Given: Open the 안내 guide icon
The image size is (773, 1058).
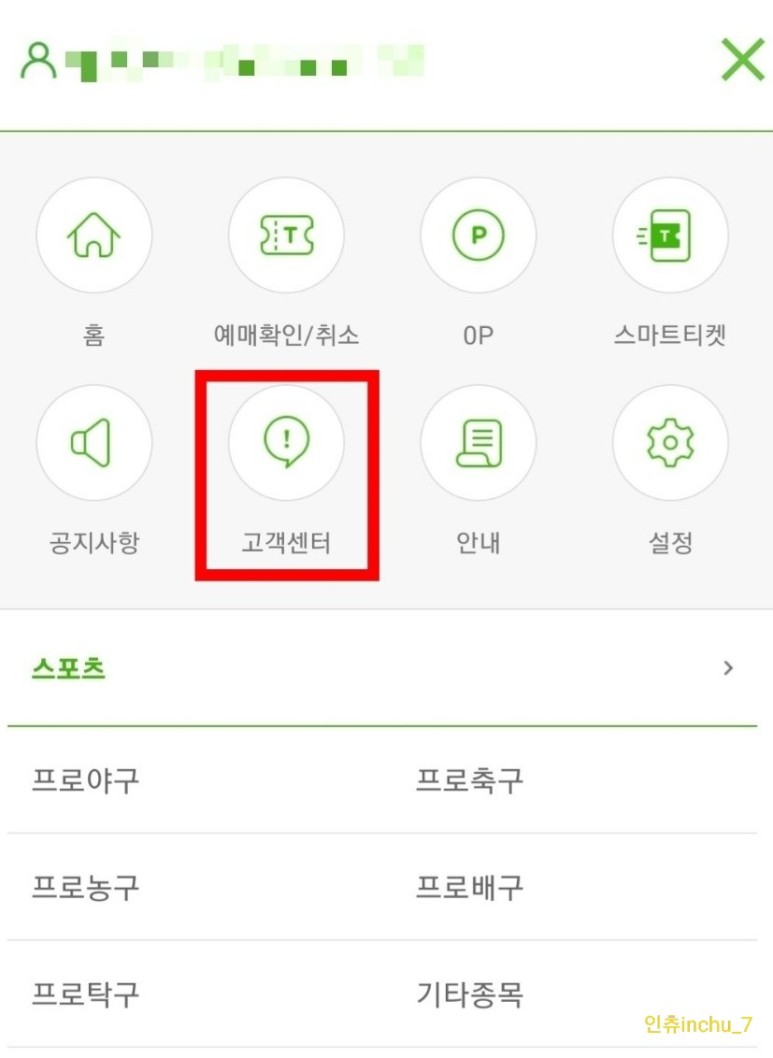Looking at the screenshot, I should coord(478,443).
